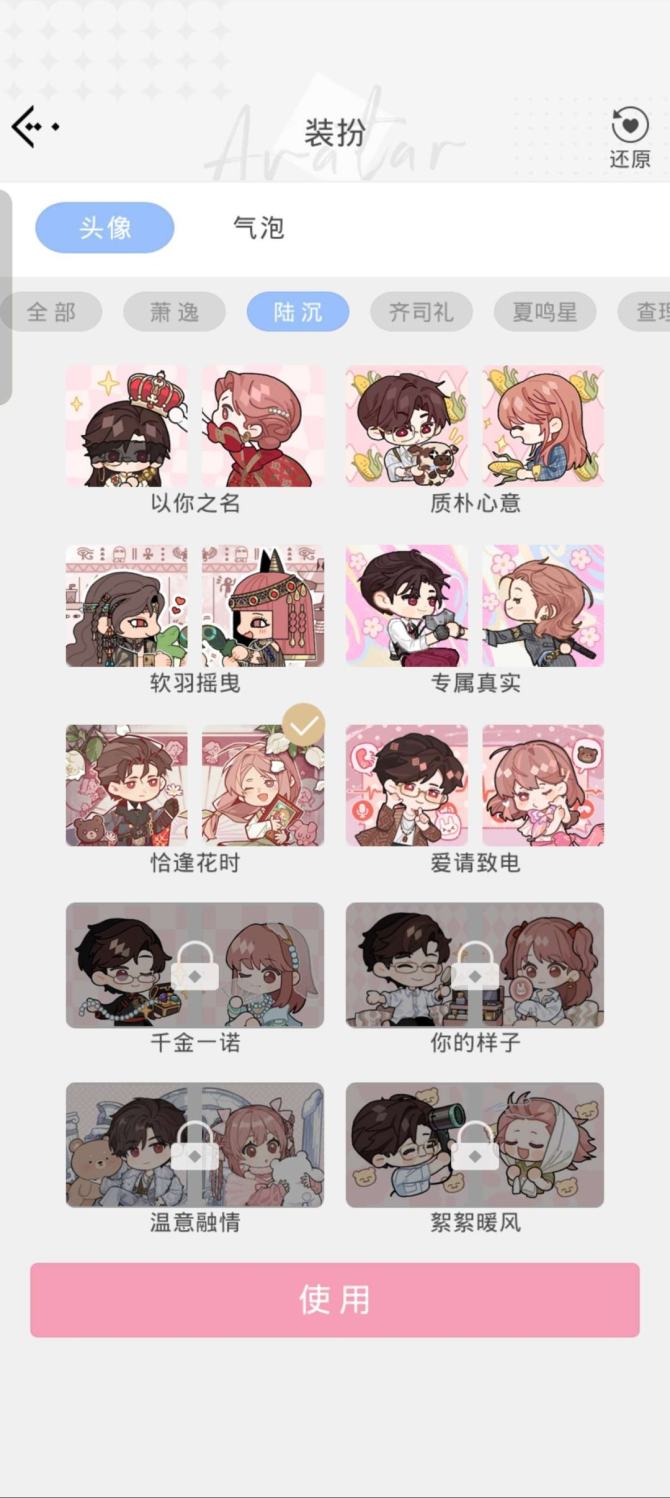Pick the 软羽摇曳 avatar set
The width and height of the screenshot is (670, 1498).
point(195,606)
